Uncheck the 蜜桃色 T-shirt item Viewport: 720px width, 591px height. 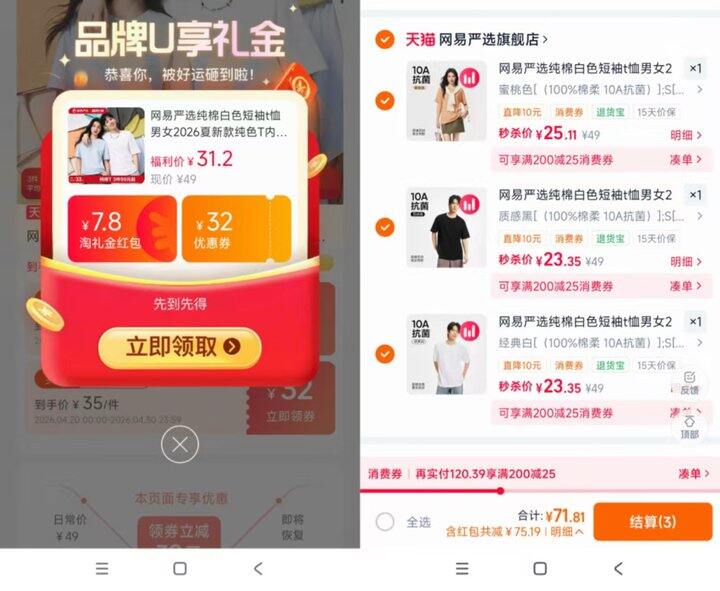coord(385,101)
